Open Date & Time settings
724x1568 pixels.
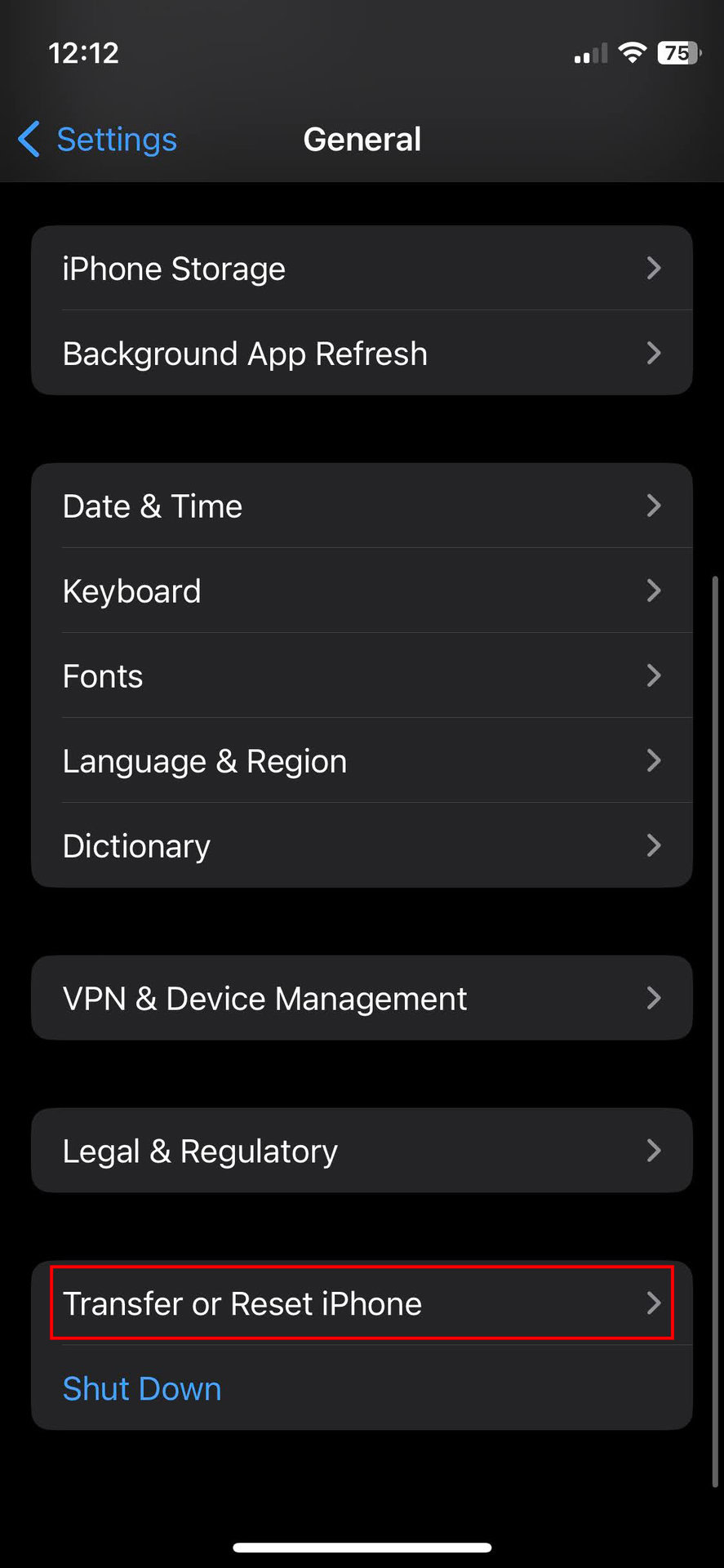point(361,506)
